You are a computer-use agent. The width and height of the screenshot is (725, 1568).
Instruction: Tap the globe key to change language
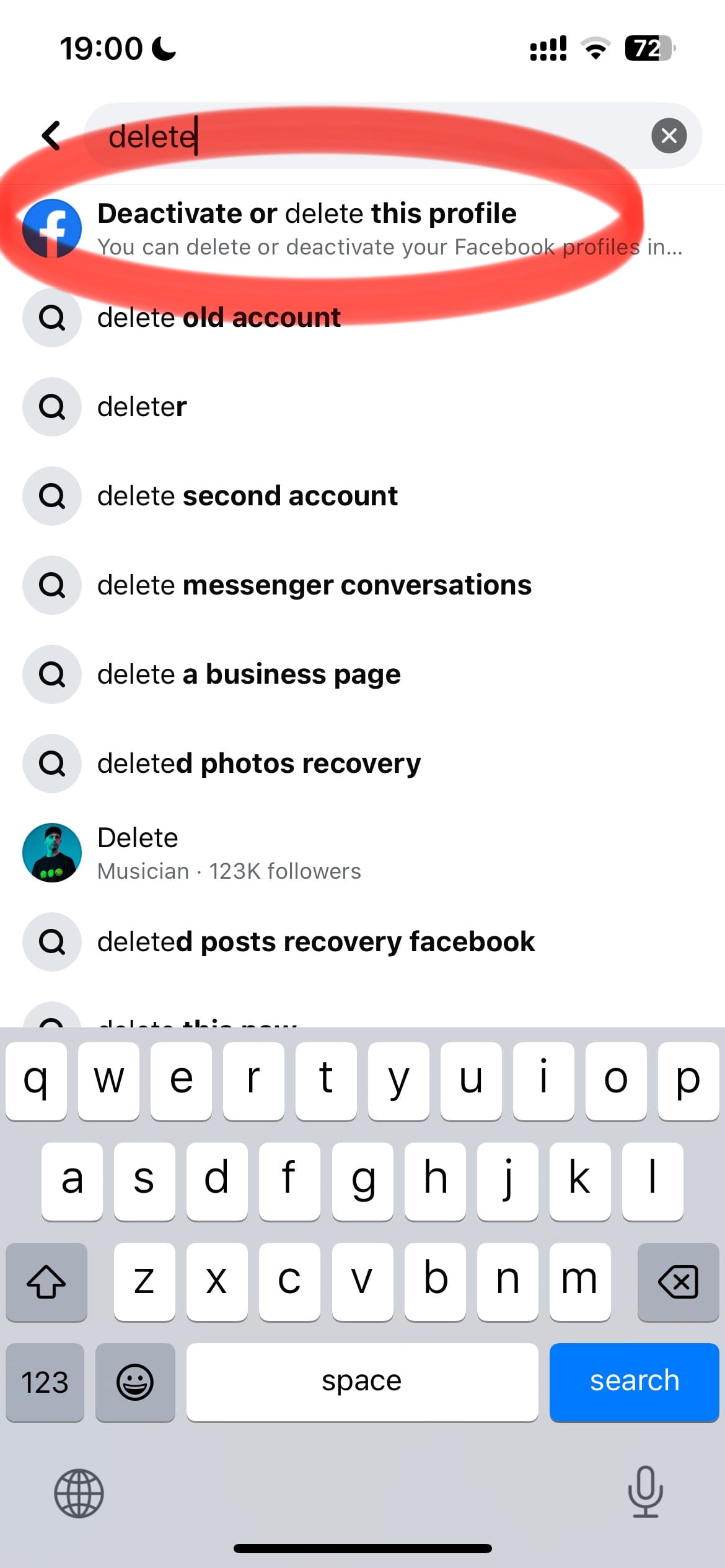(x=79, y=1493)
